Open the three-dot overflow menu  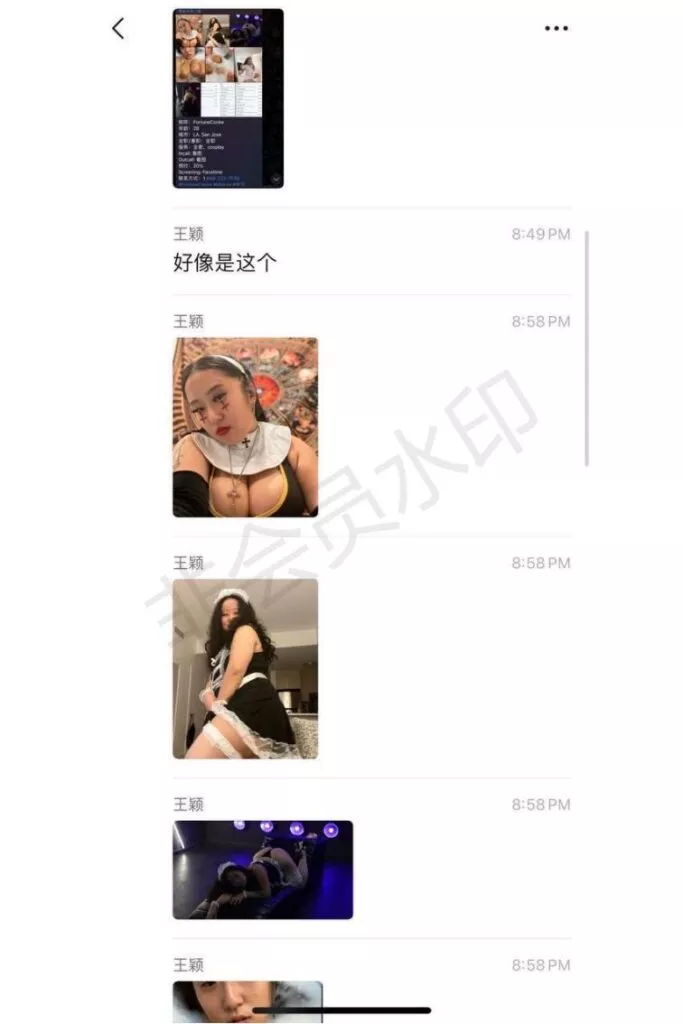click(x=556, y=29)
